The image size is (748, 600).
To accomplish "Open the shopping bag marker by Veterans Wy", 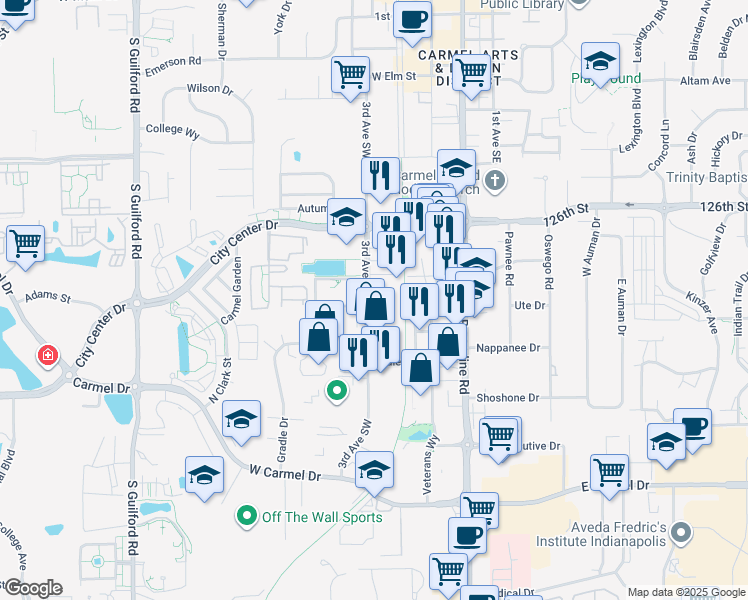I will (x=422, y=367).
